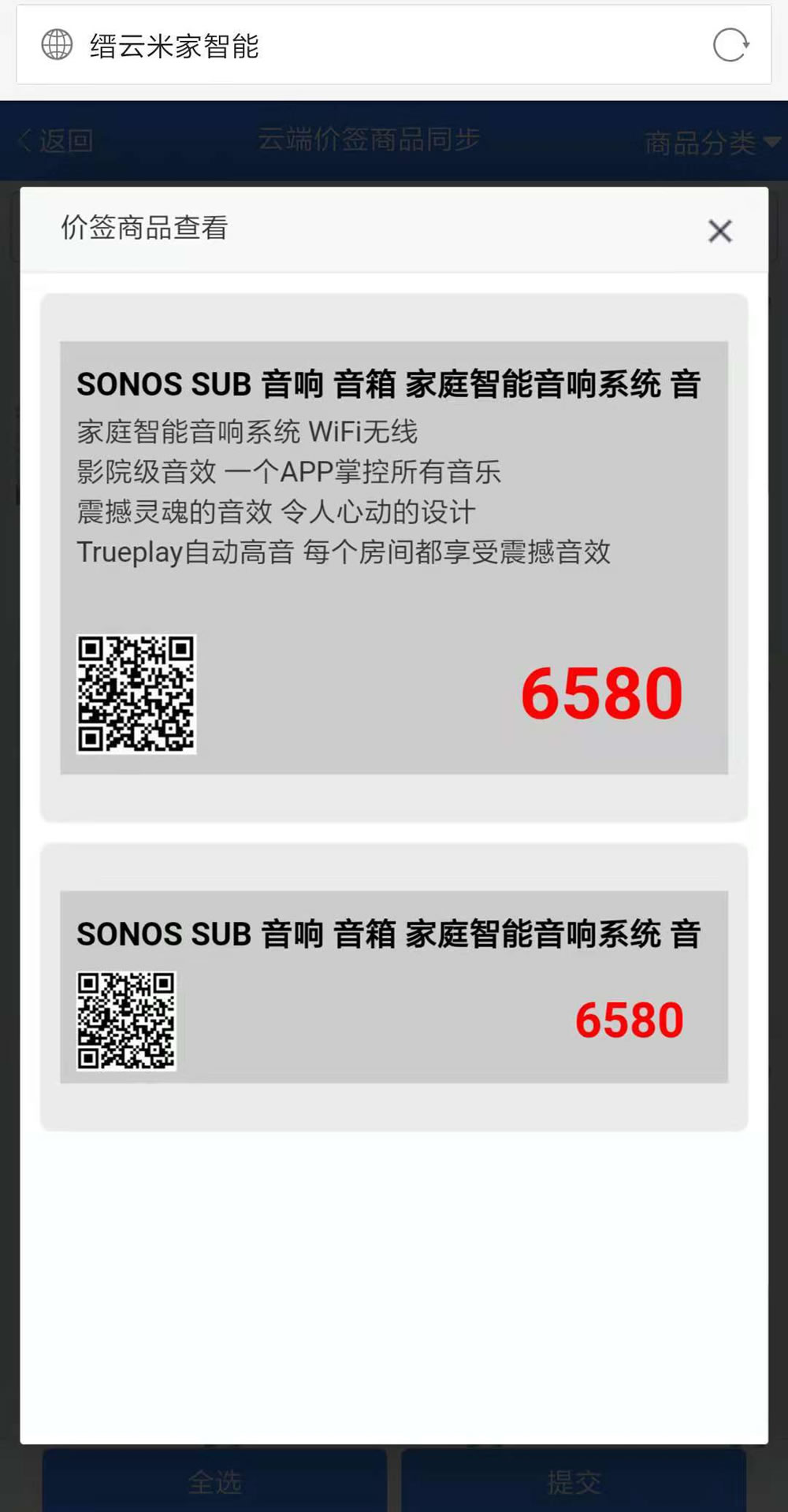Close the 价签商品查看 dialog
Screen dimensions: 788x1512
click(719, 231)
